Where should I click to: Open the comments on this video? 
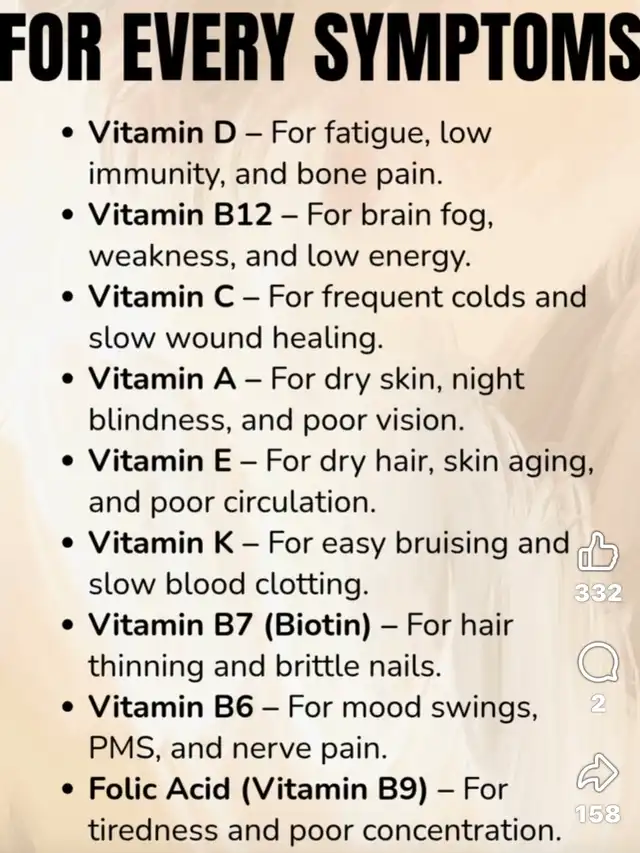click(x=598, y=663)
